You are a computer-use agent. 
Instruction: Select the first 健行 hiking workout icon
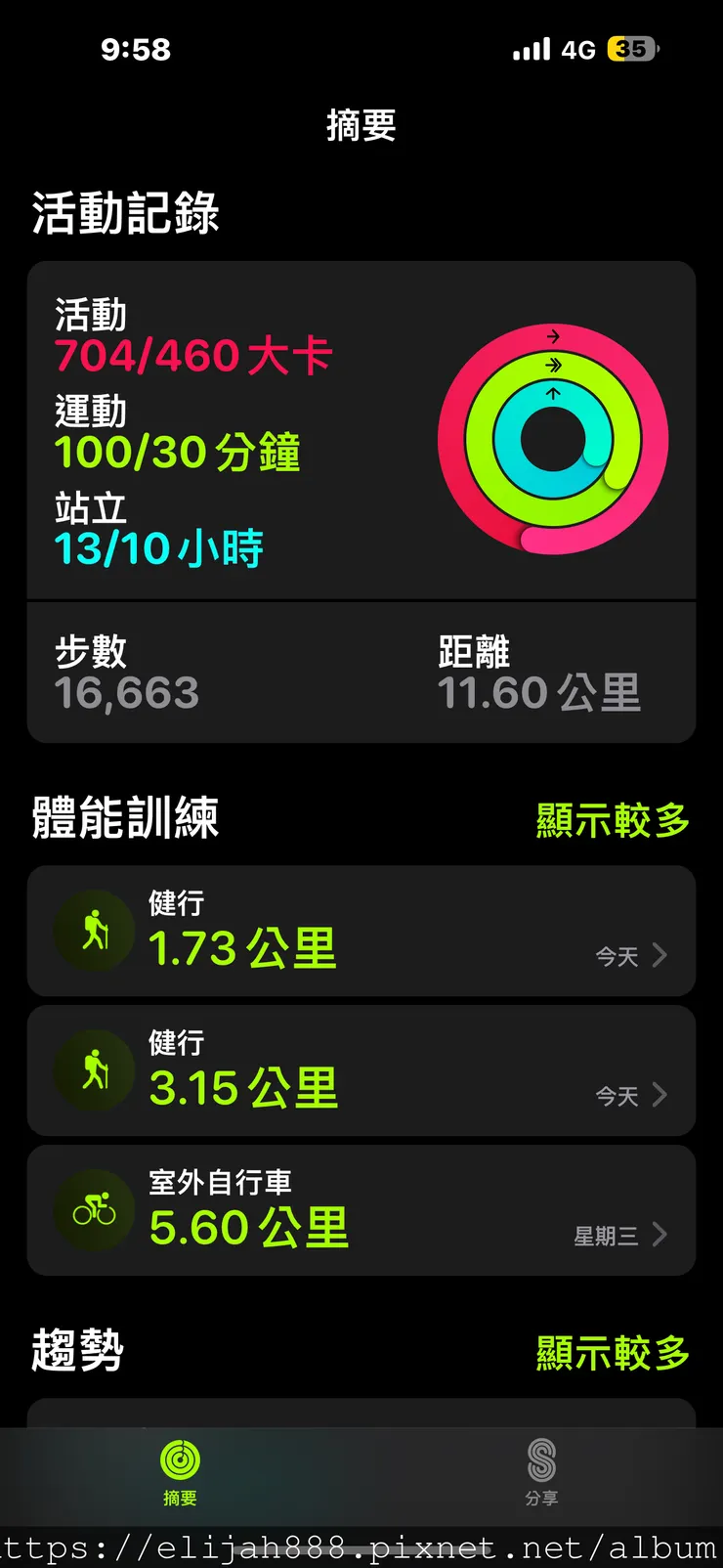[x=93, y=932]
